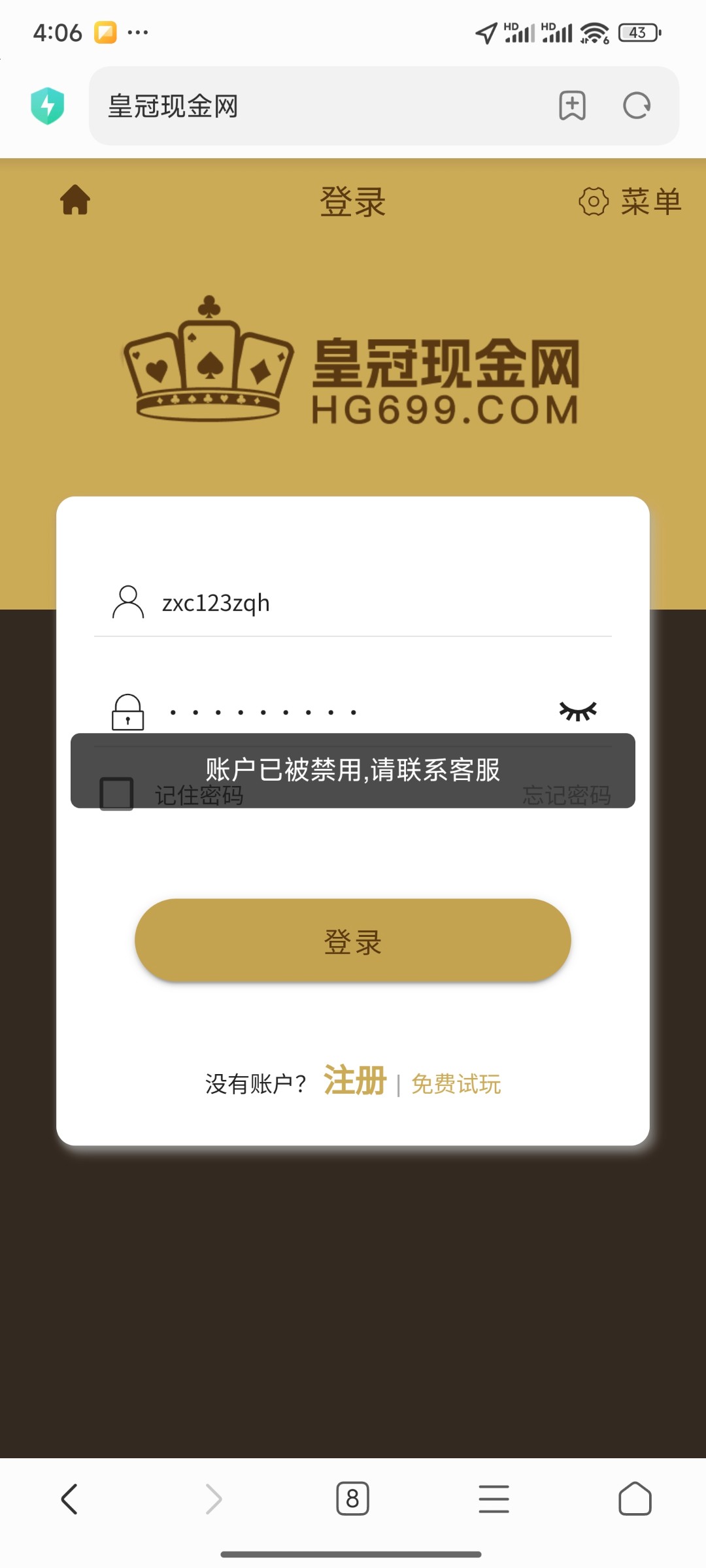
Task: Show password using the eye icon
Action: tap(578, 711)
